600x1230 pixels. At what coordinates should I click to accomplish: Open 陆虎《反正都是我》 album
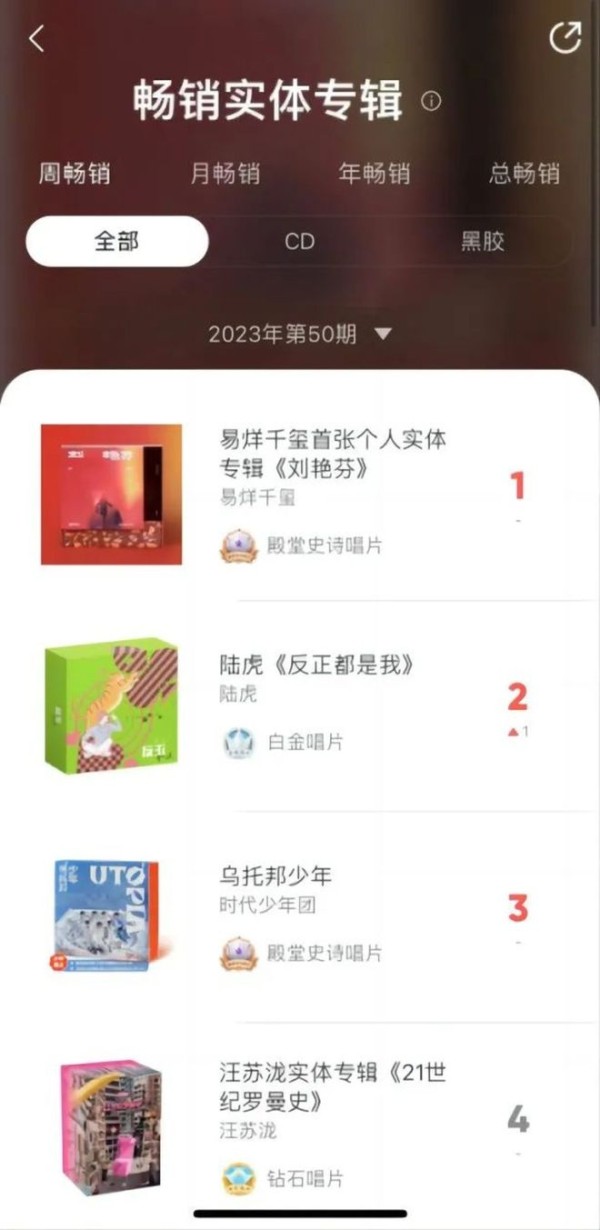pyautogui.click(x=316, y=665)
